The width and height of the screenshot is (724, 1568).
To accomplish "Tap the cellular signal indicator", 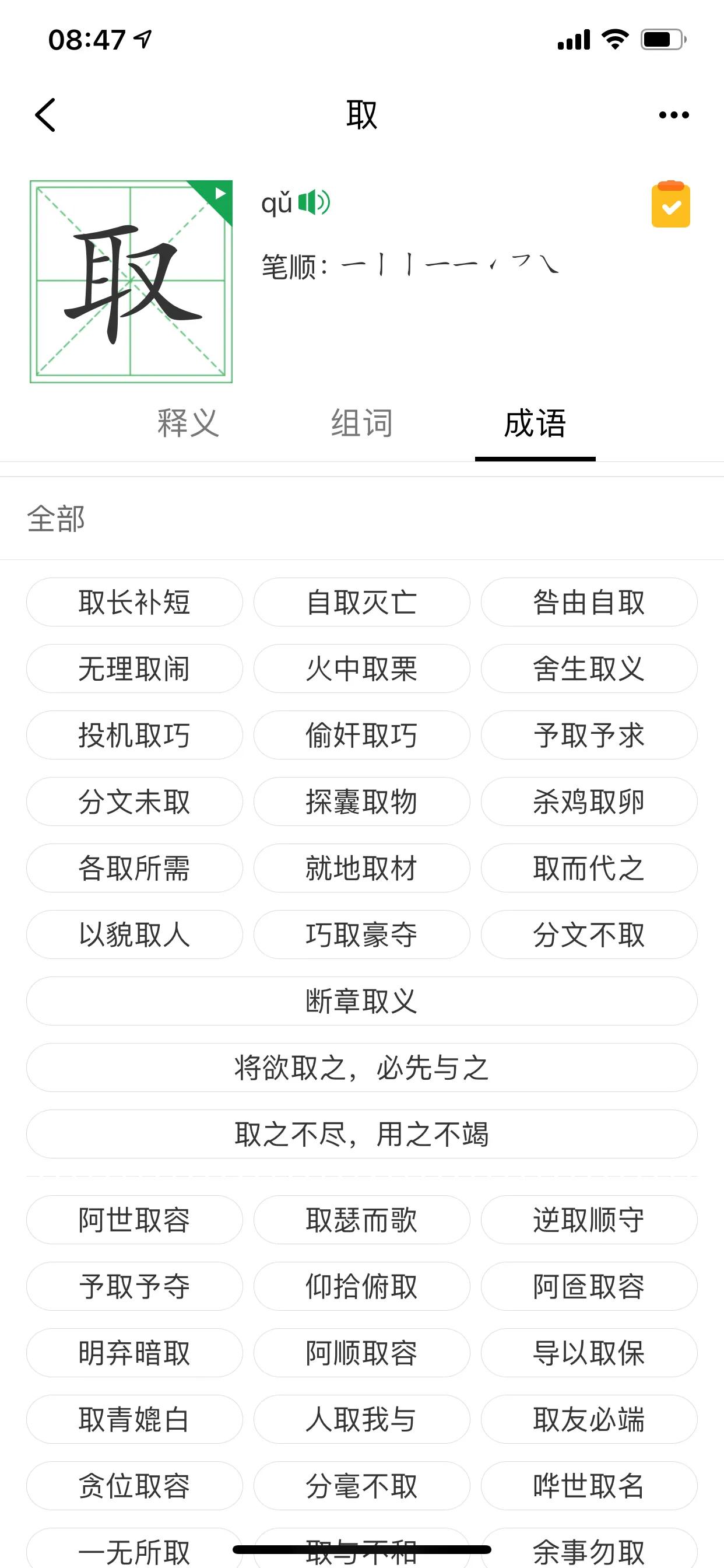I will [x=574, y=39].
